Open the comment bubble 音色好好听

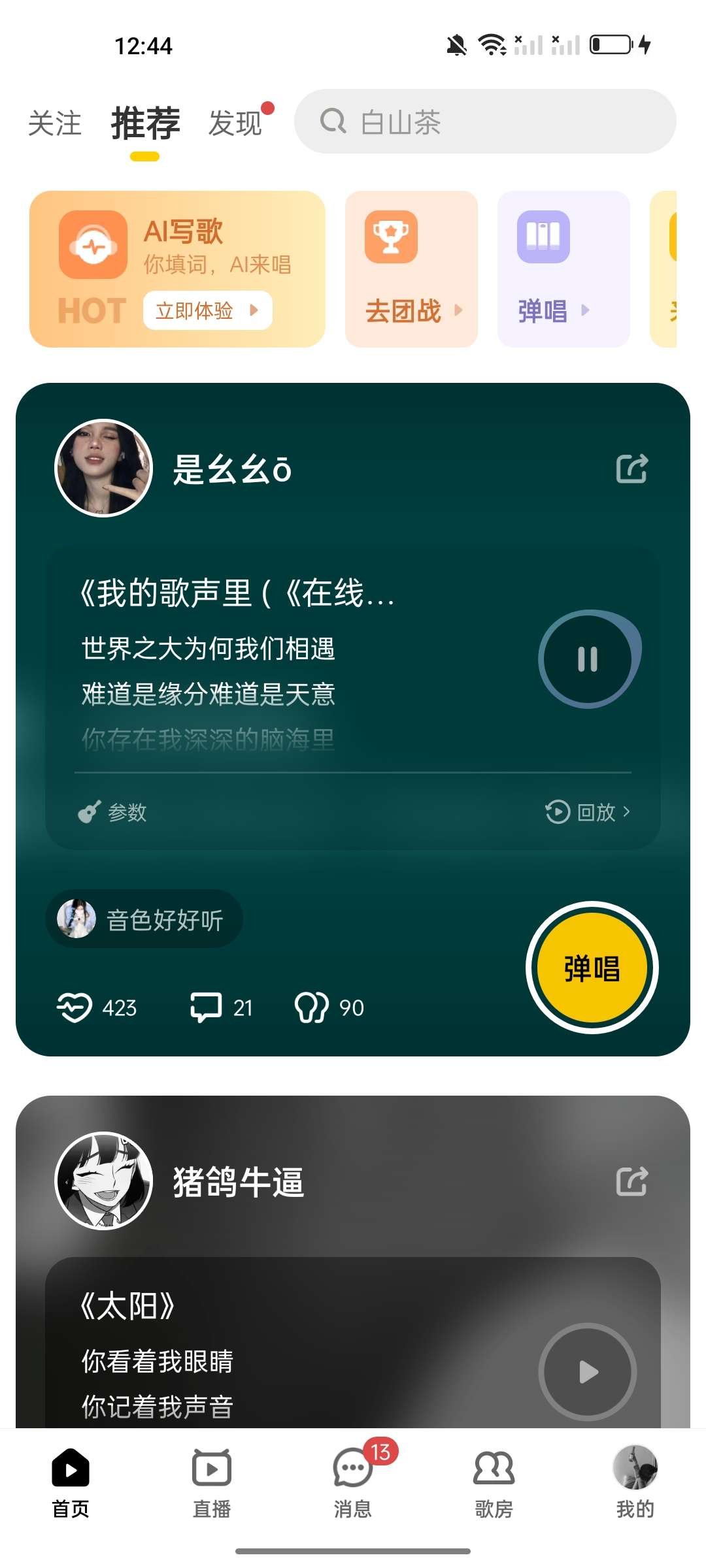point(144,919)
